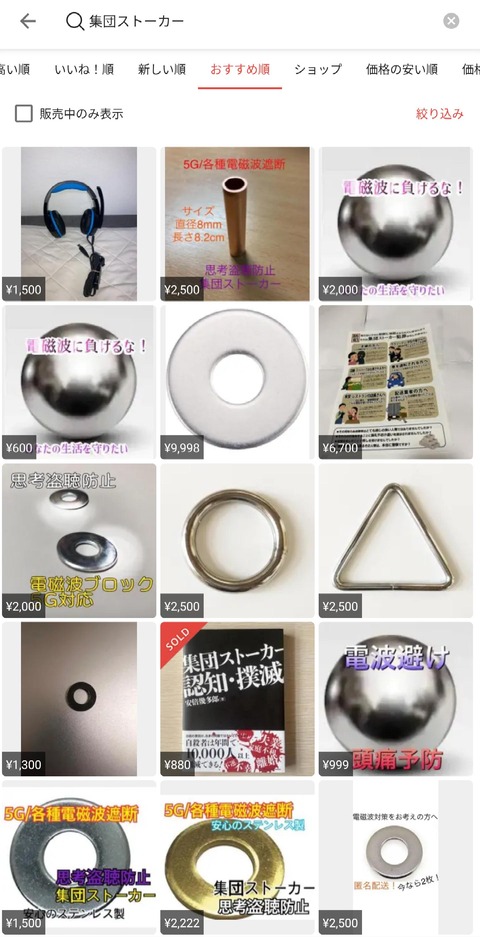Switch to the 新しい順 tab

point(162,69)
